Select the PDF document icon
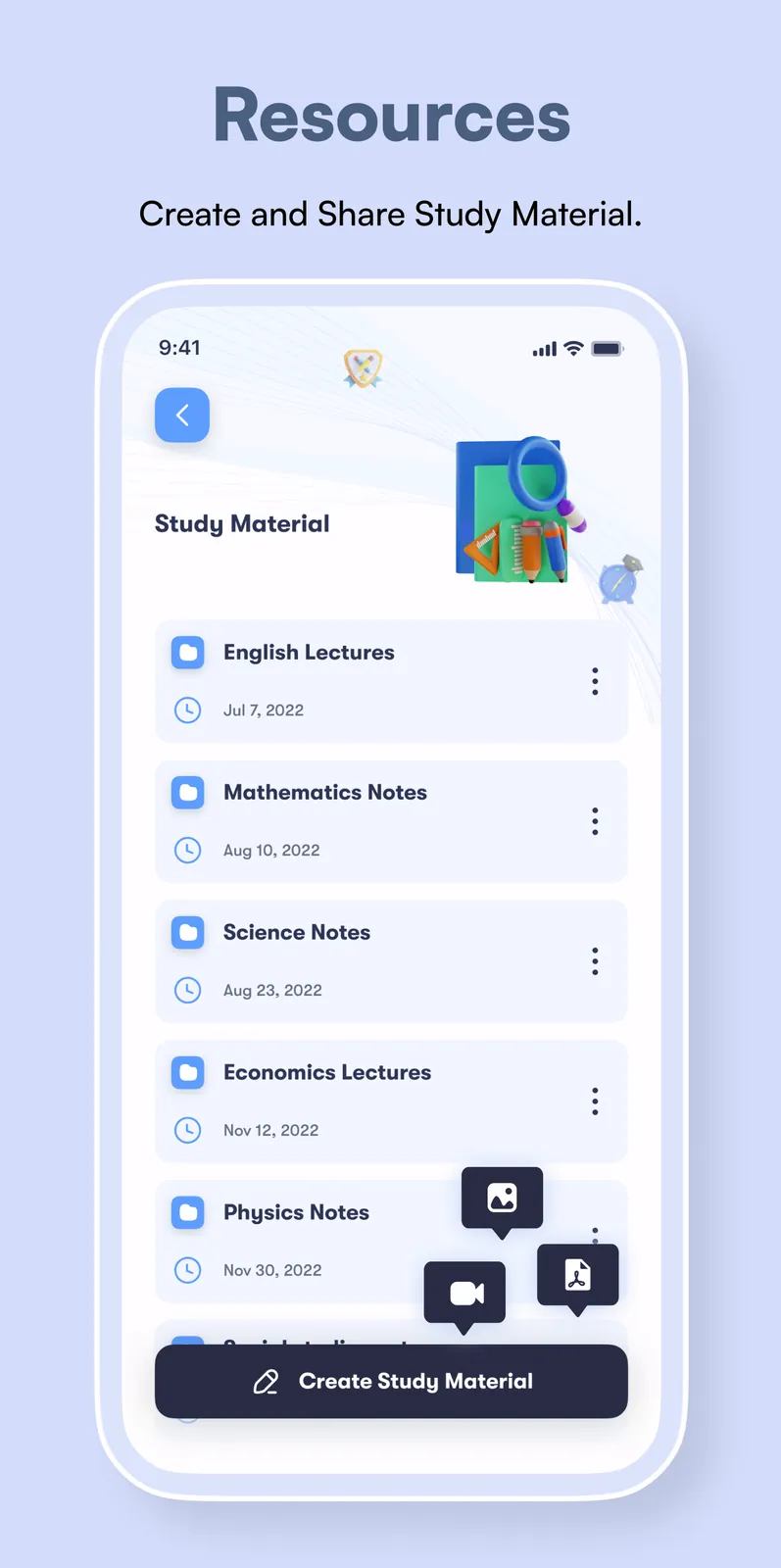This screenshot has width=781, height=1568. coord(577,1274)
